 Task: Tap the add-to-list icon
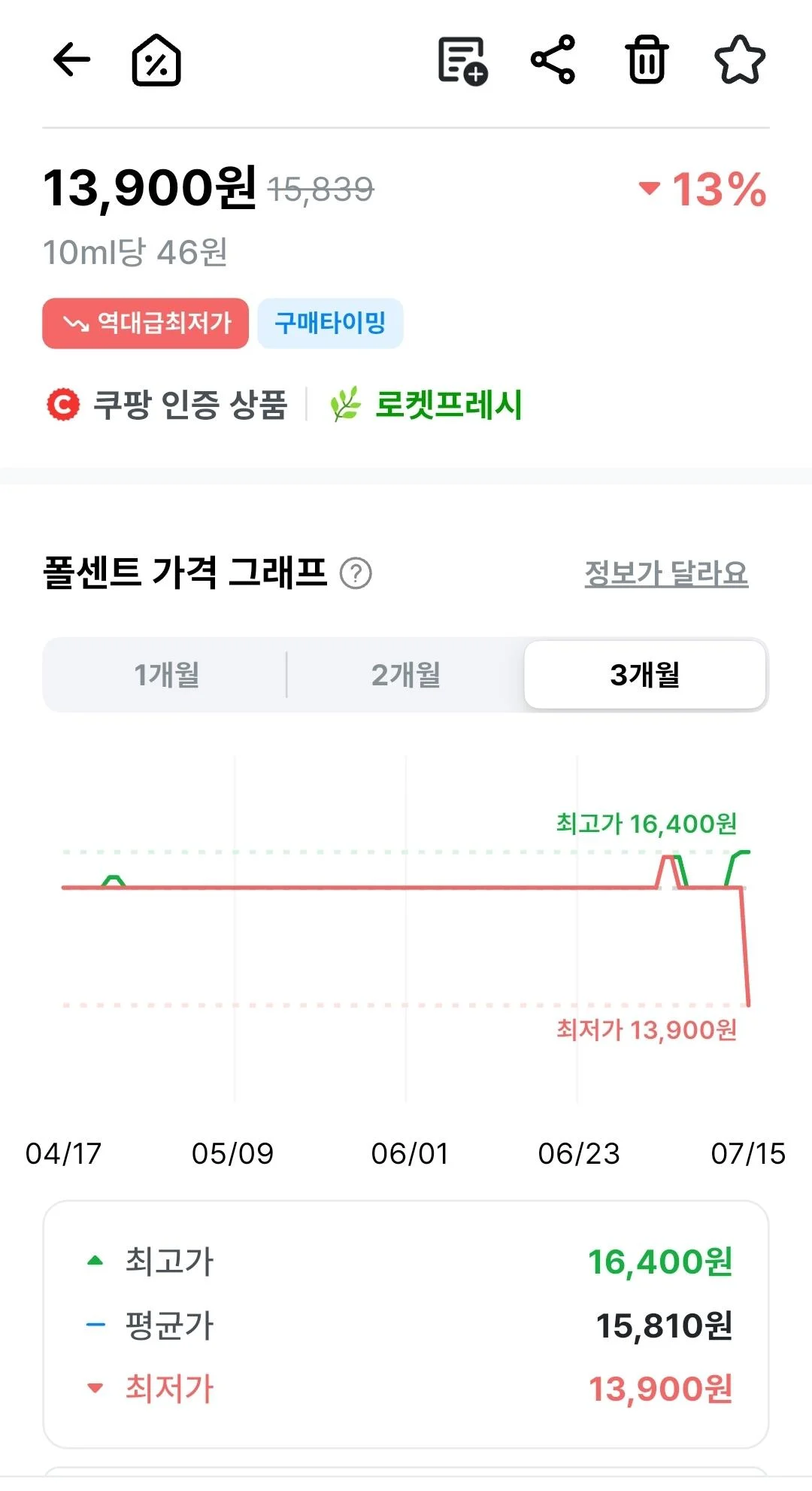tap(462, 60)
